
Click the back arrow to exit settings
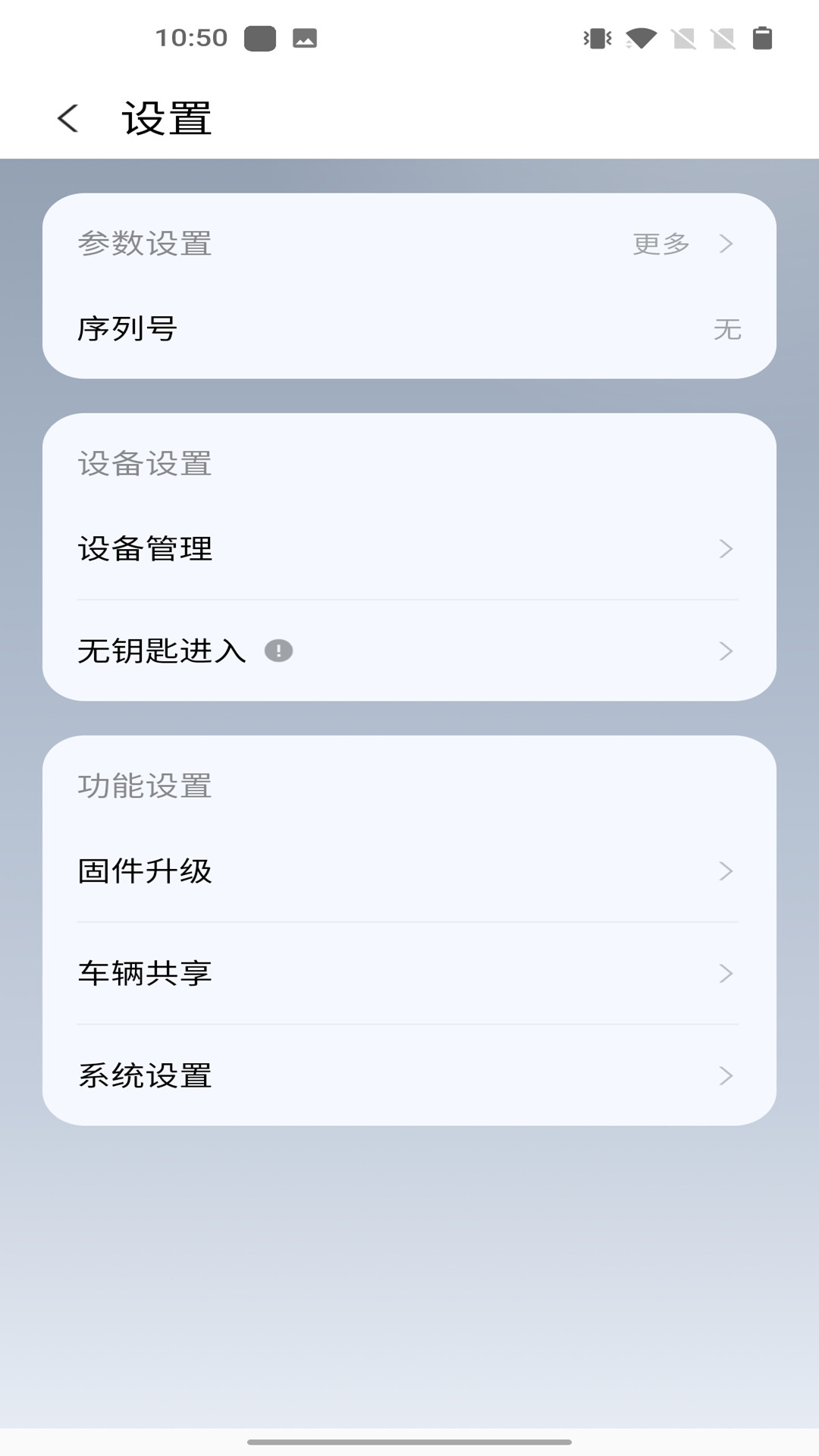pyautogui.click(x=67, y=117)
